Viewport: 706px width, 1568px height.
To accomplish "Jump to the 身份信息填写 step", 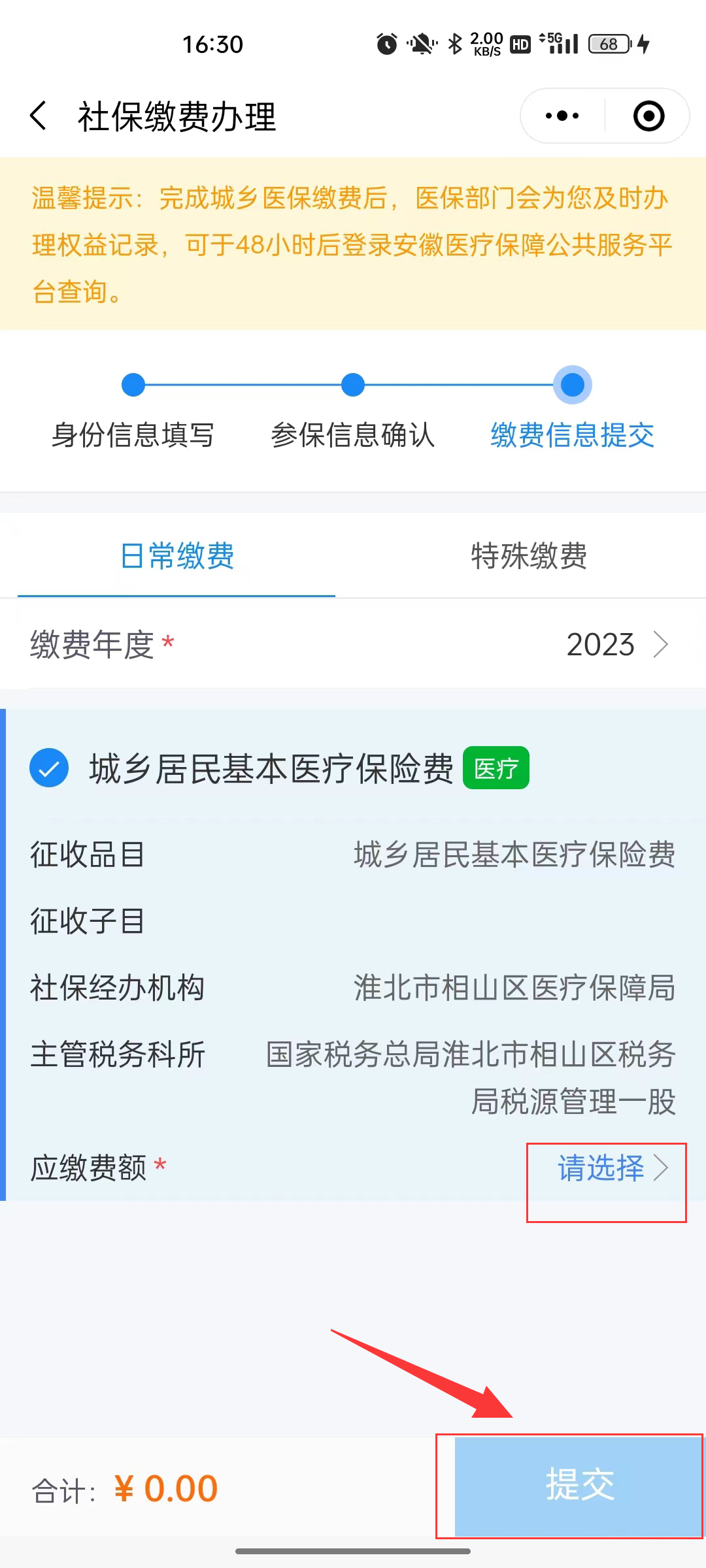I will point(133,434).
